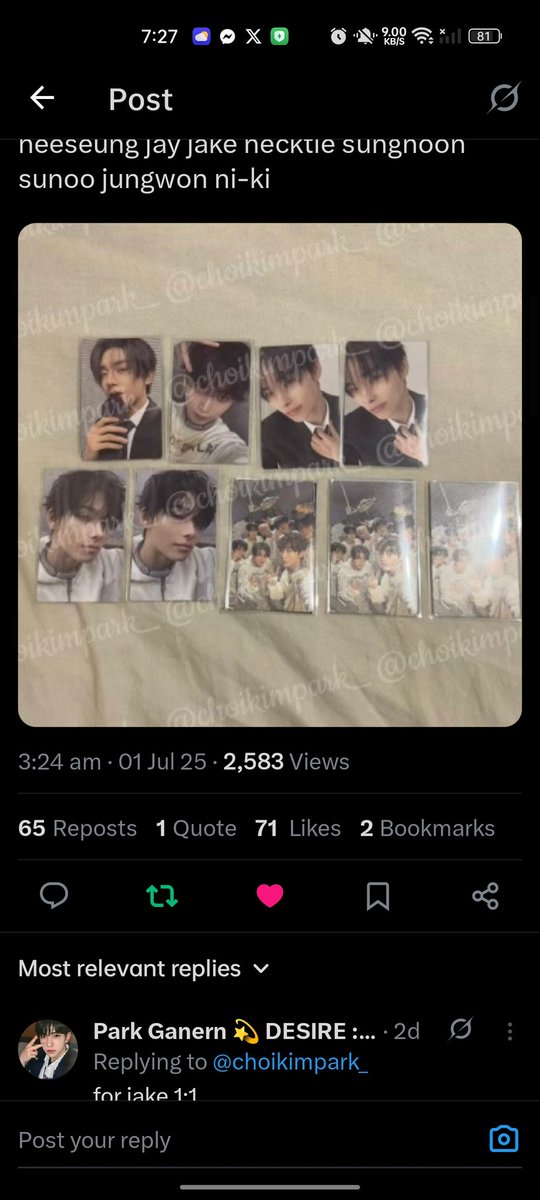Open the 1 Quote list

[196, 828]
